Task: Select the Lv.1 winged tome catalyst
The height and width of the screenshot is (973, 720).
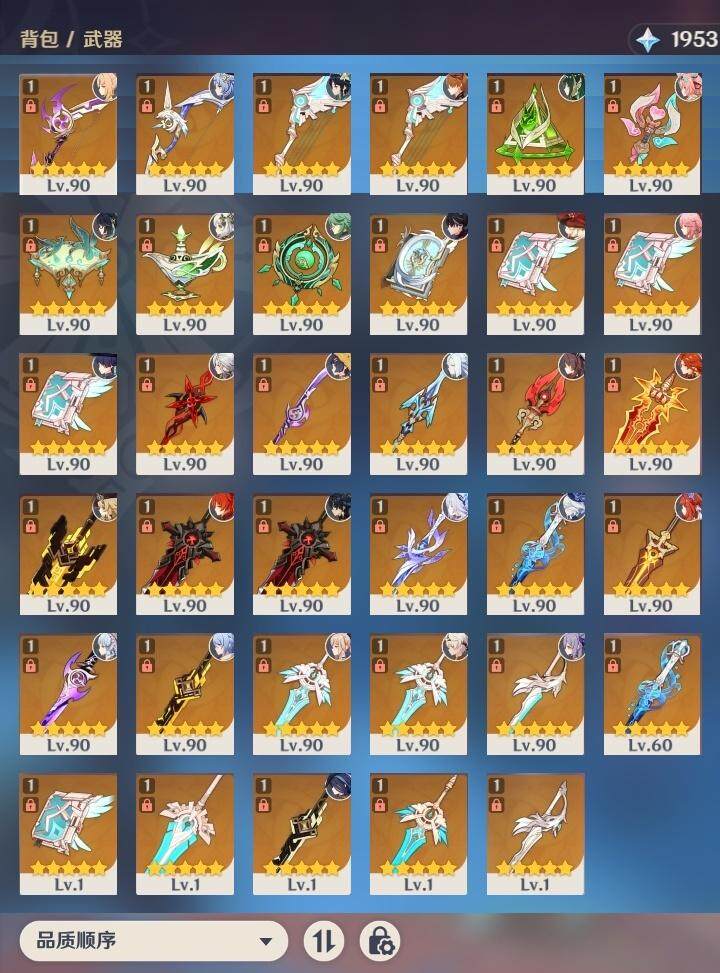Action: tap(68, 832)
